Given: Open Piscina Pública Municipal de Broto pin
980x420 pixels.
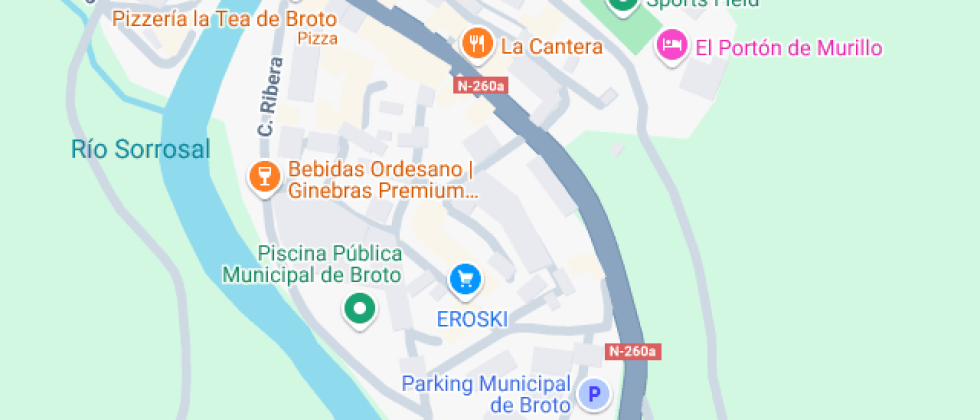Looking at the screenshot, I should pos(360,309).
